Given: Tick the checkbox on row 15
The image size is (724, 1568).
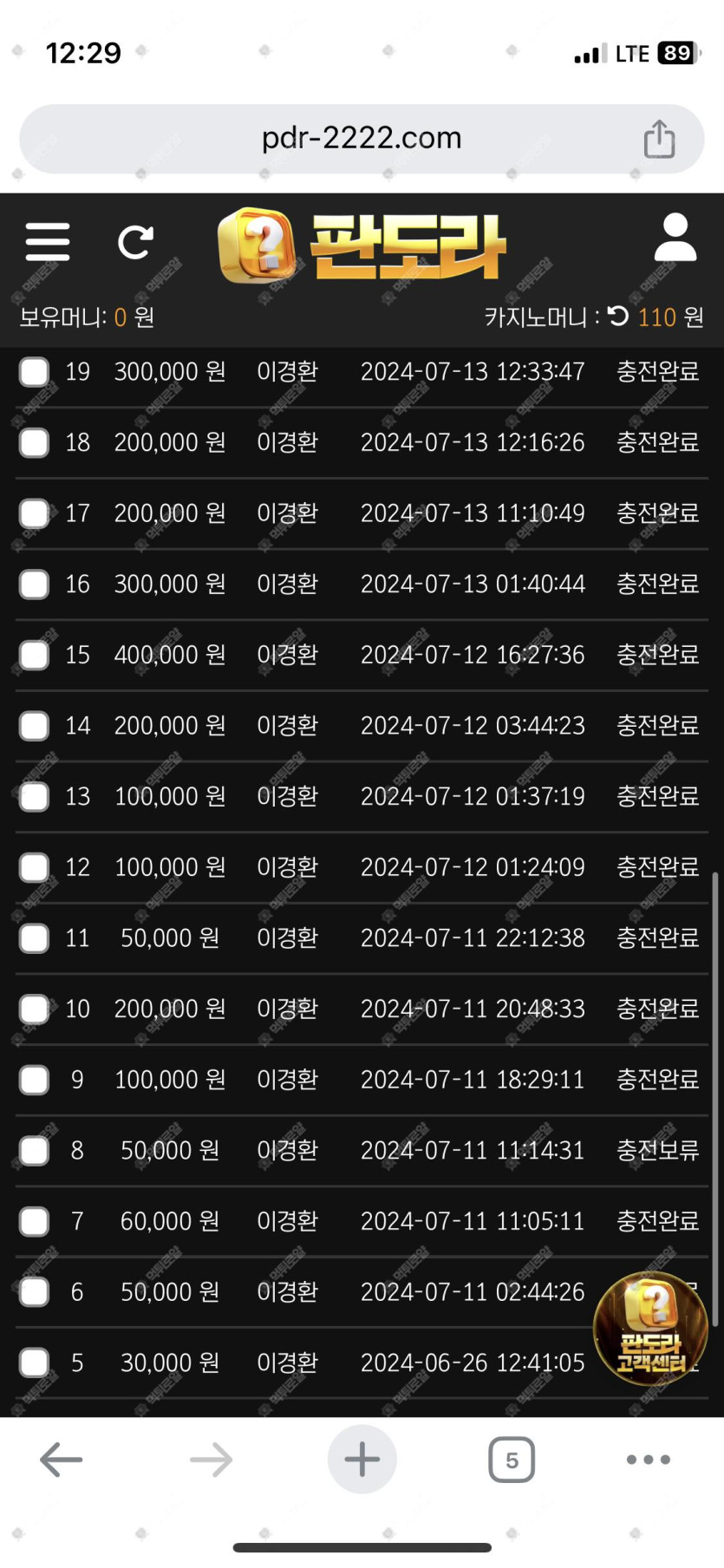Looking at the screenshot, I should coord(35,655).
